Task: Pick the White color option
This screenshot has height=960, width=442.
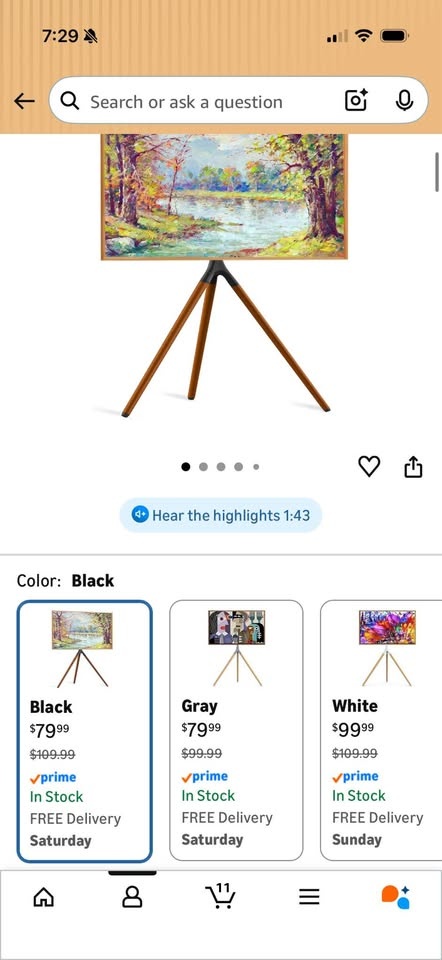Action: point(381,730)
